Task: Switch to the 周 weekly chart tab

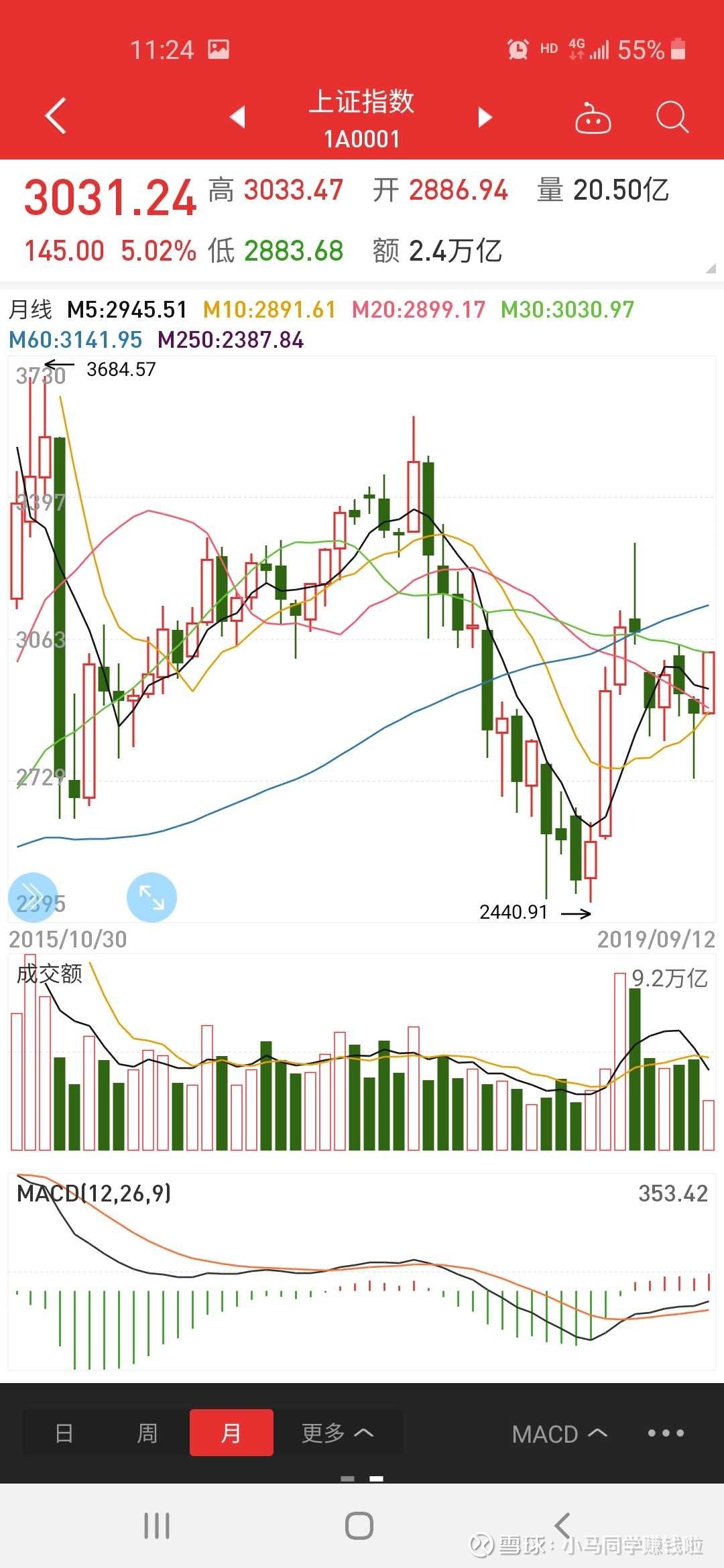Action: [x=146, y=1433]
